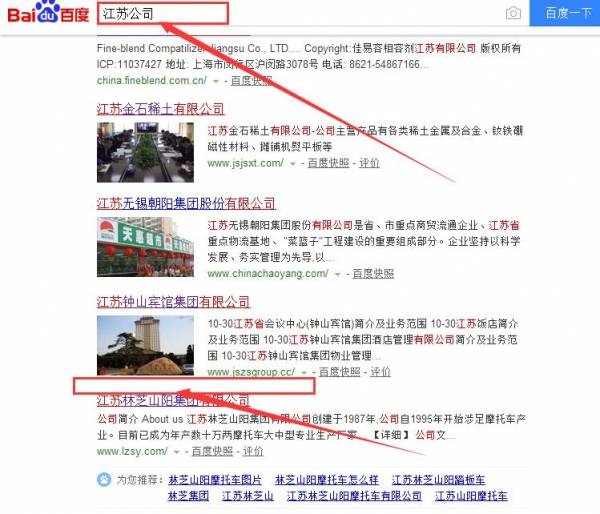Image resolution: width=600 pixels, height=514 pixels.
Task: View 百度快照 for www.lzsy.com
Action: pos(207,452)
